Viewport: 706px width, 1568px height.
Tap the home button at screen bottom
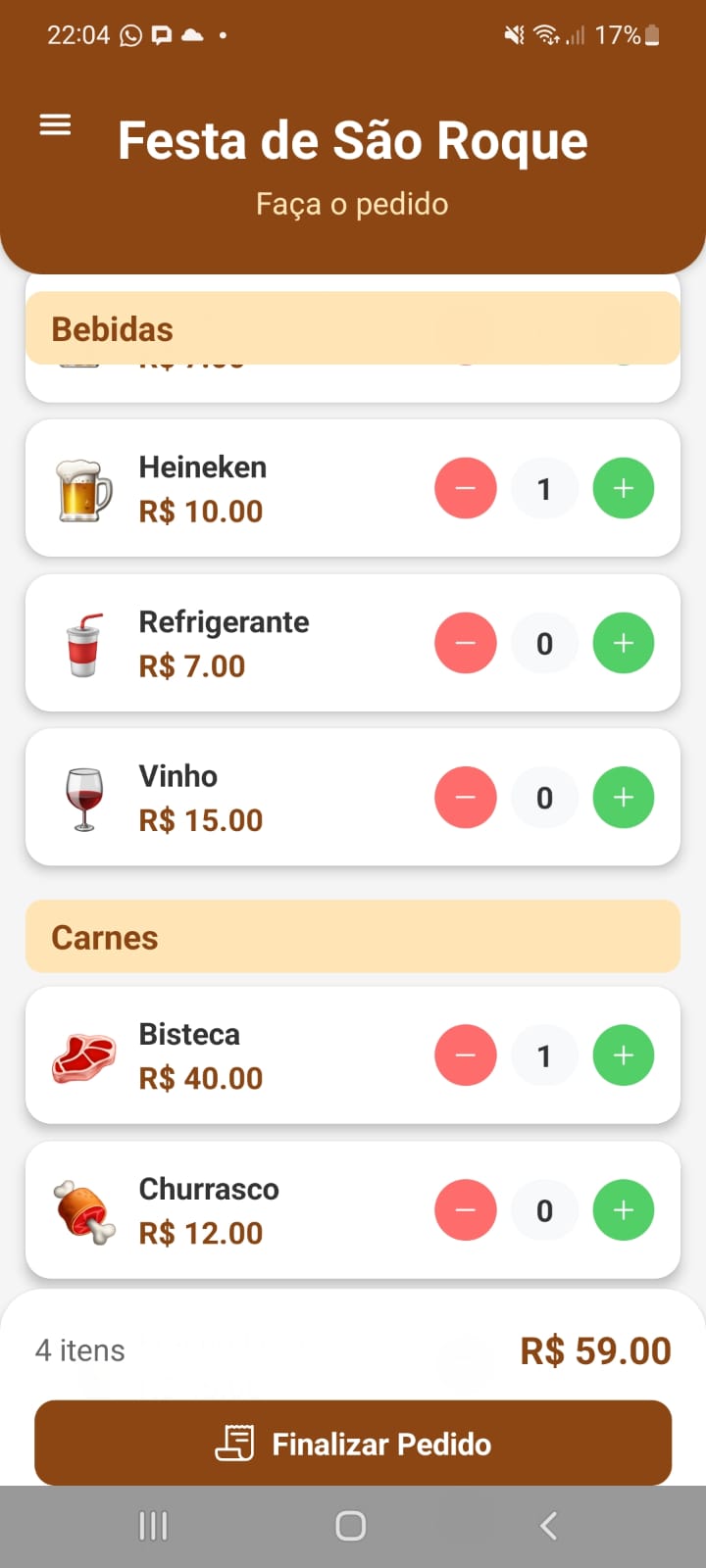click(352, 1525)
